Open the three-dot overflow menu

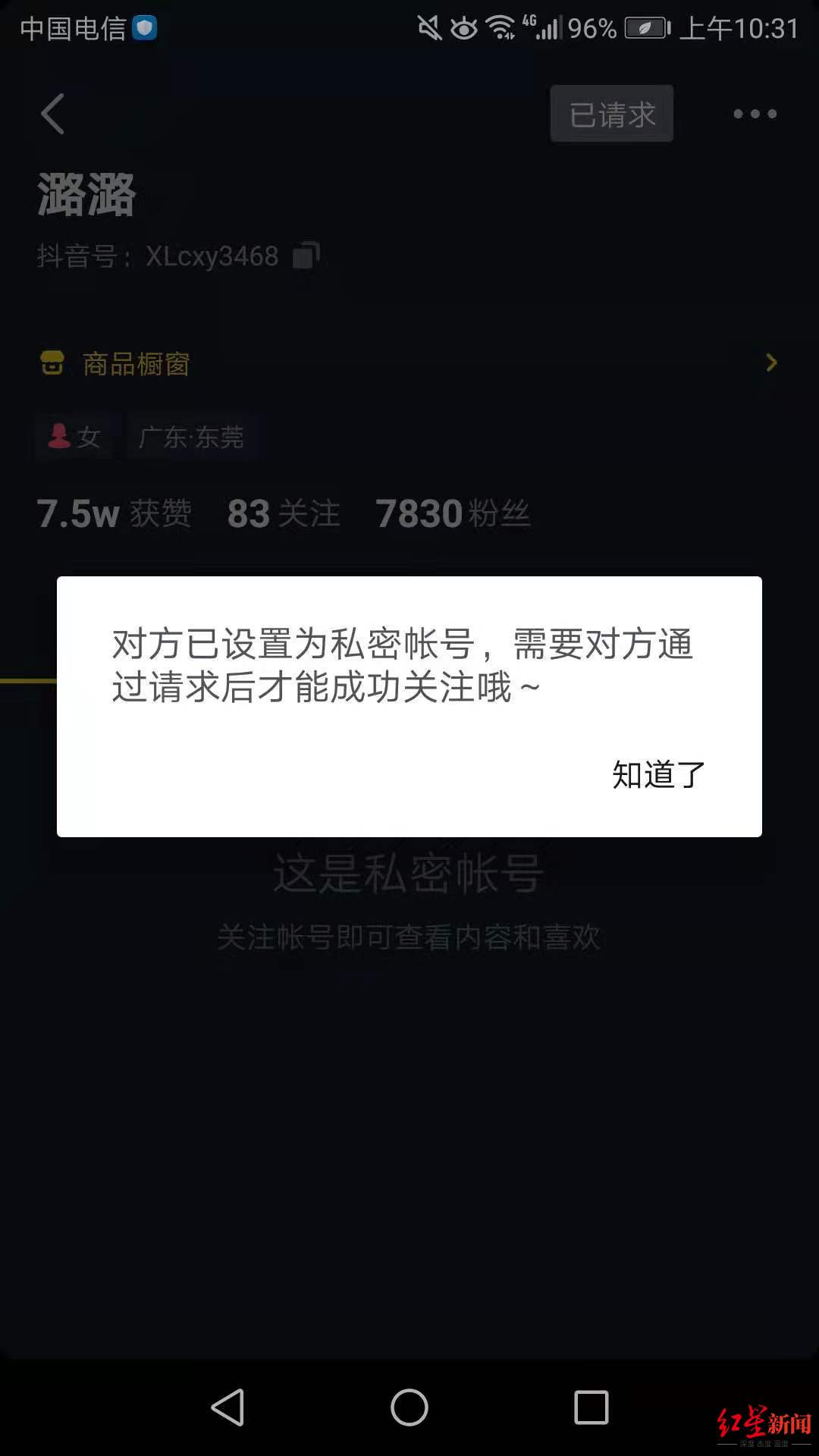point(755,114)
